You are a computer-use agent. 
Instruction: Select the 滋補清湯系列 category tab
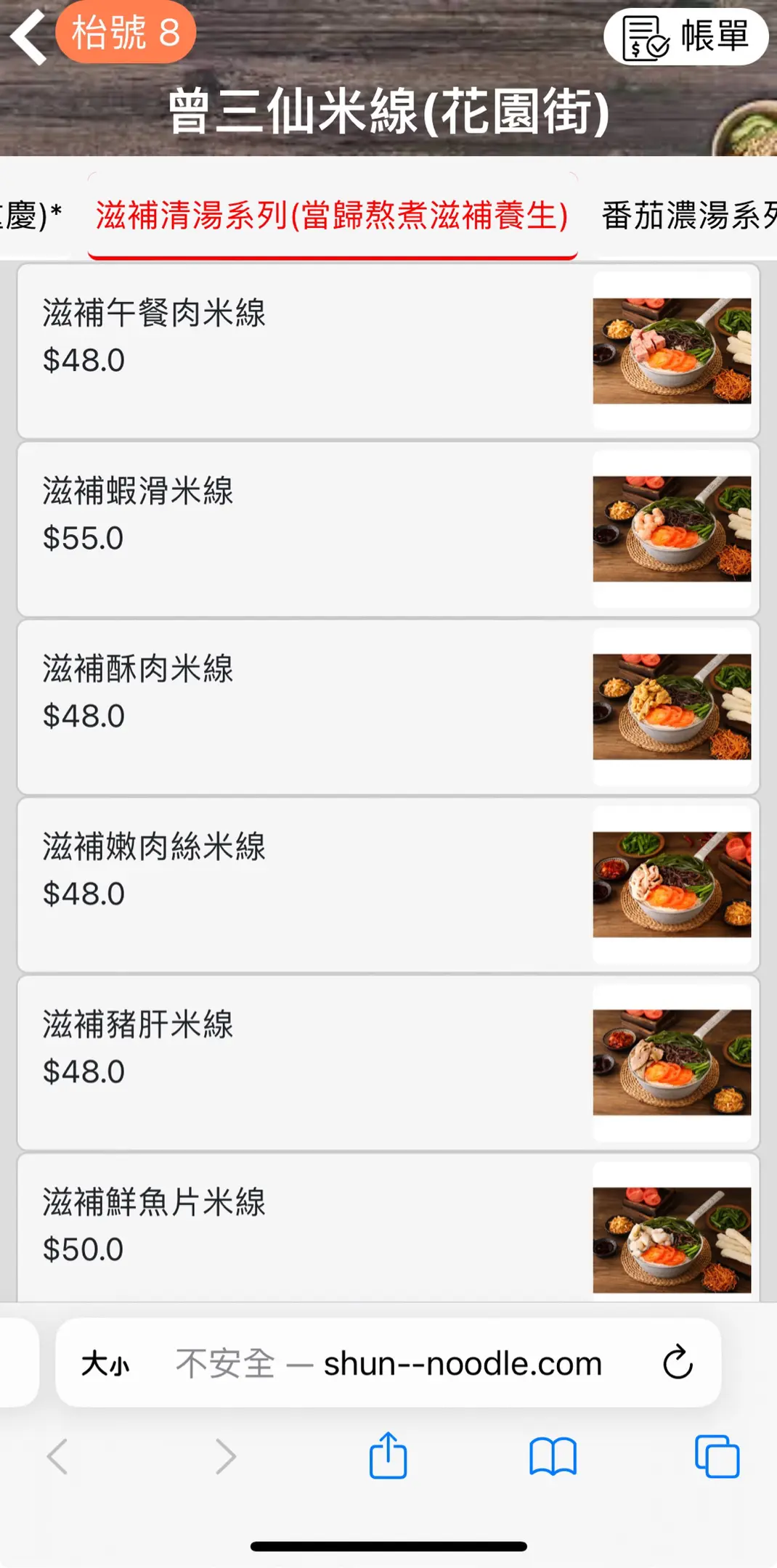[332, 216]
